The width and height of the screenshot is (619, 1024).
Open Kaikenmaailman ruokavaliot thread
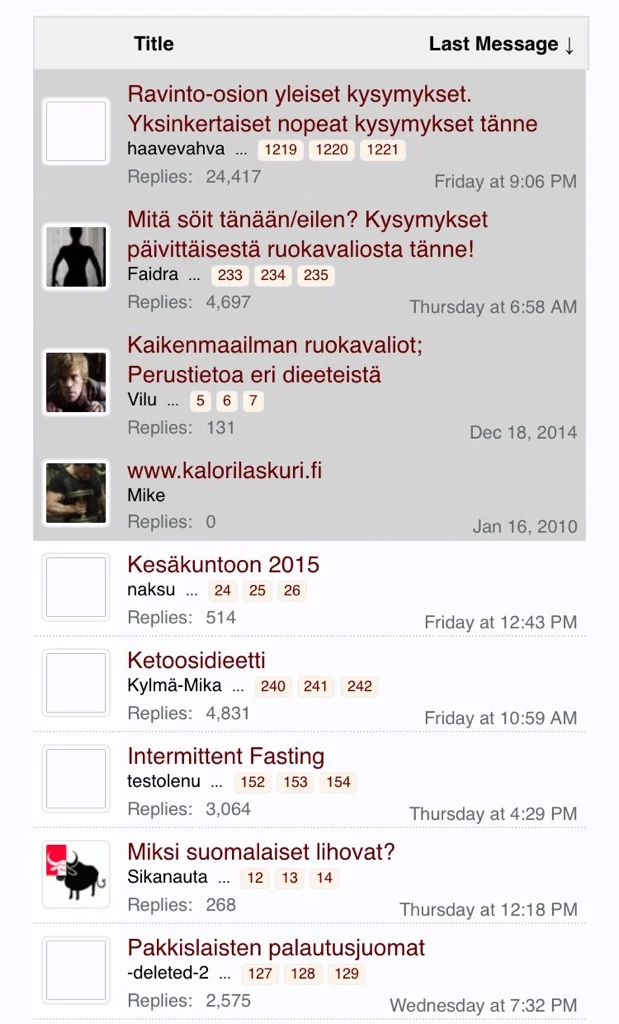[275, 346]
